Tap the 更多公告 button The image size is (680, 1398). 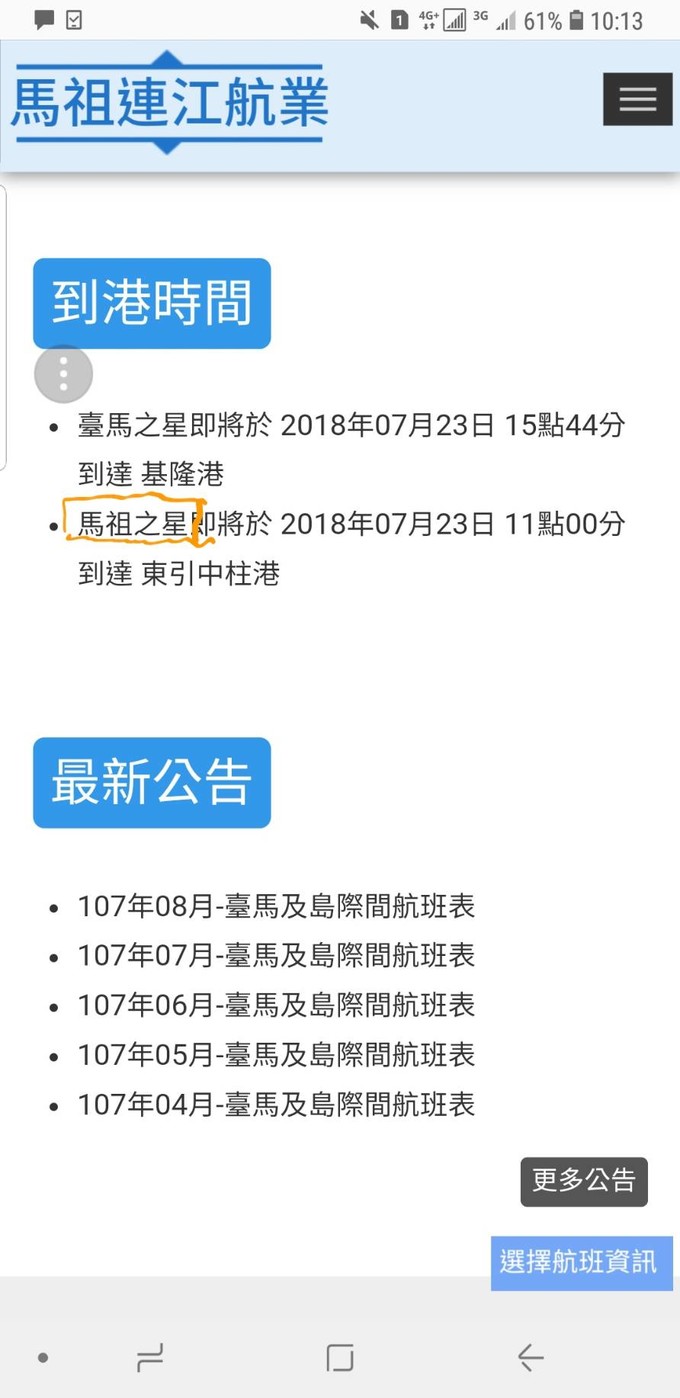[584, 1182]
